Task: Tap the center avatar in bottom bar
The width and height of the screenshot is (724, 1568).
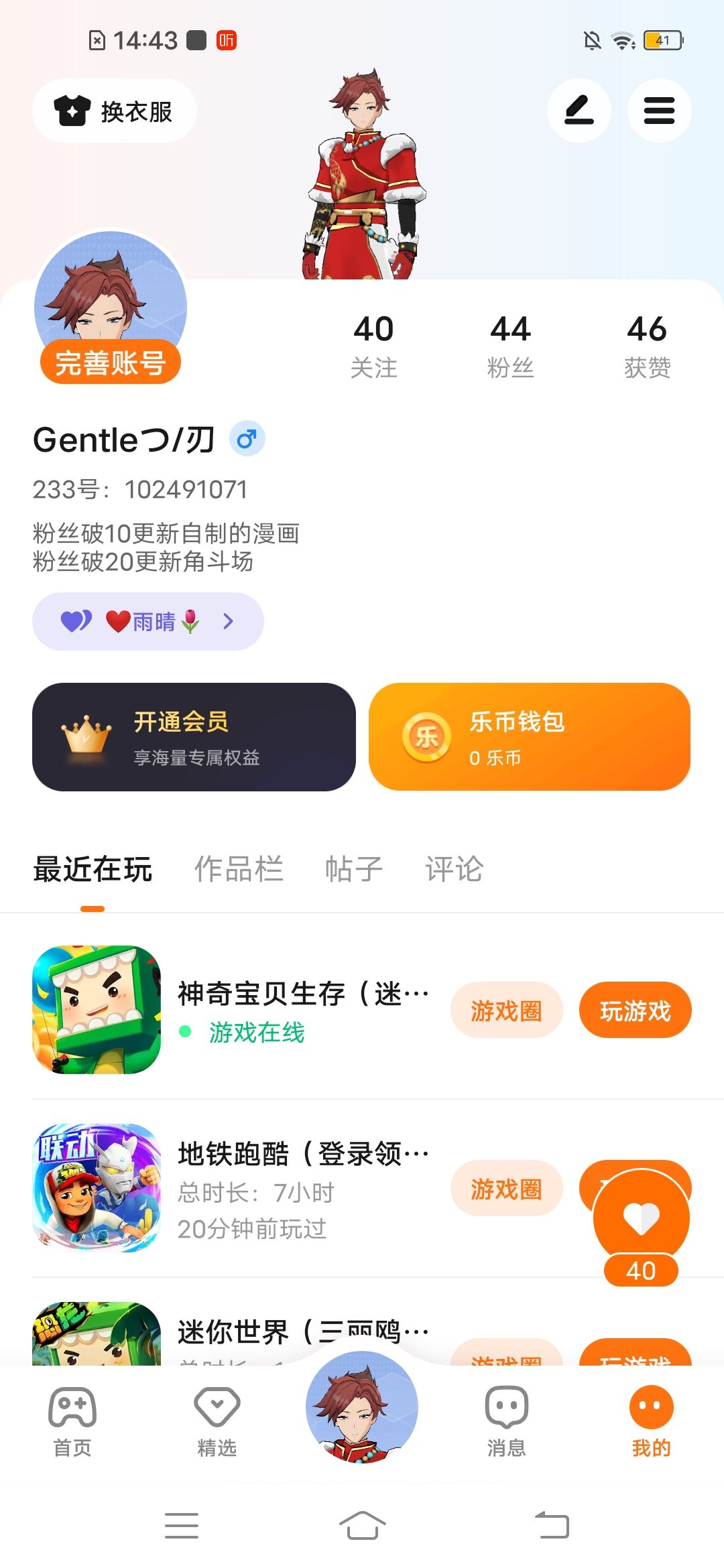Action: 362,1407
